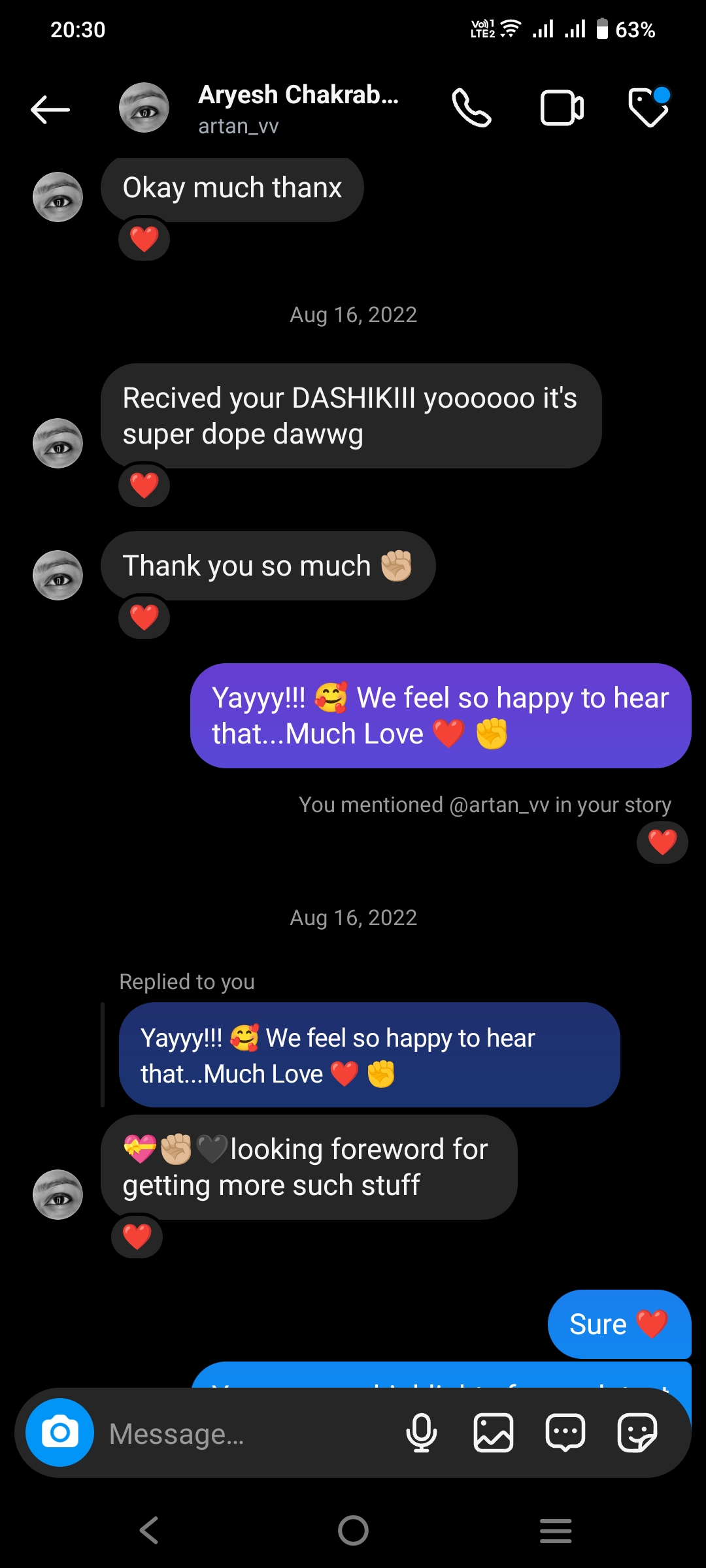Screen dimensions: 706x1568
Task: Open the replied-to quoted 'Yayyyy!!!' message
Action: [369, 1055]
